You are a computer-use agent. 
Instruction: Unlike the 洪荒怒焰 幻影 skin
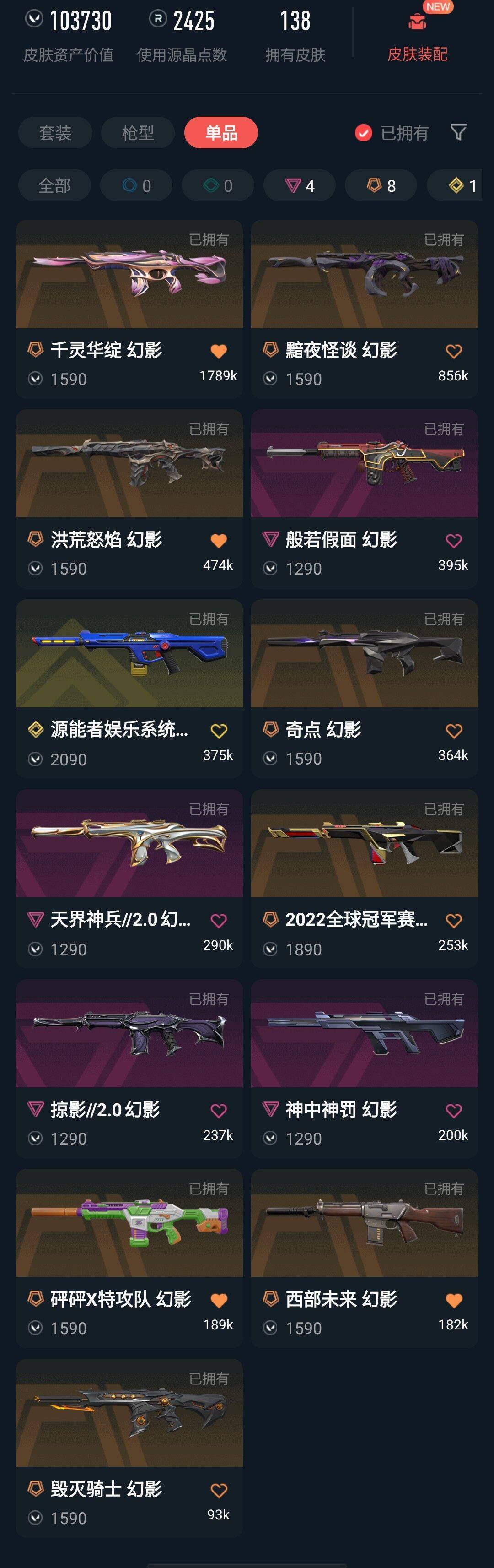tap(218, 541)
